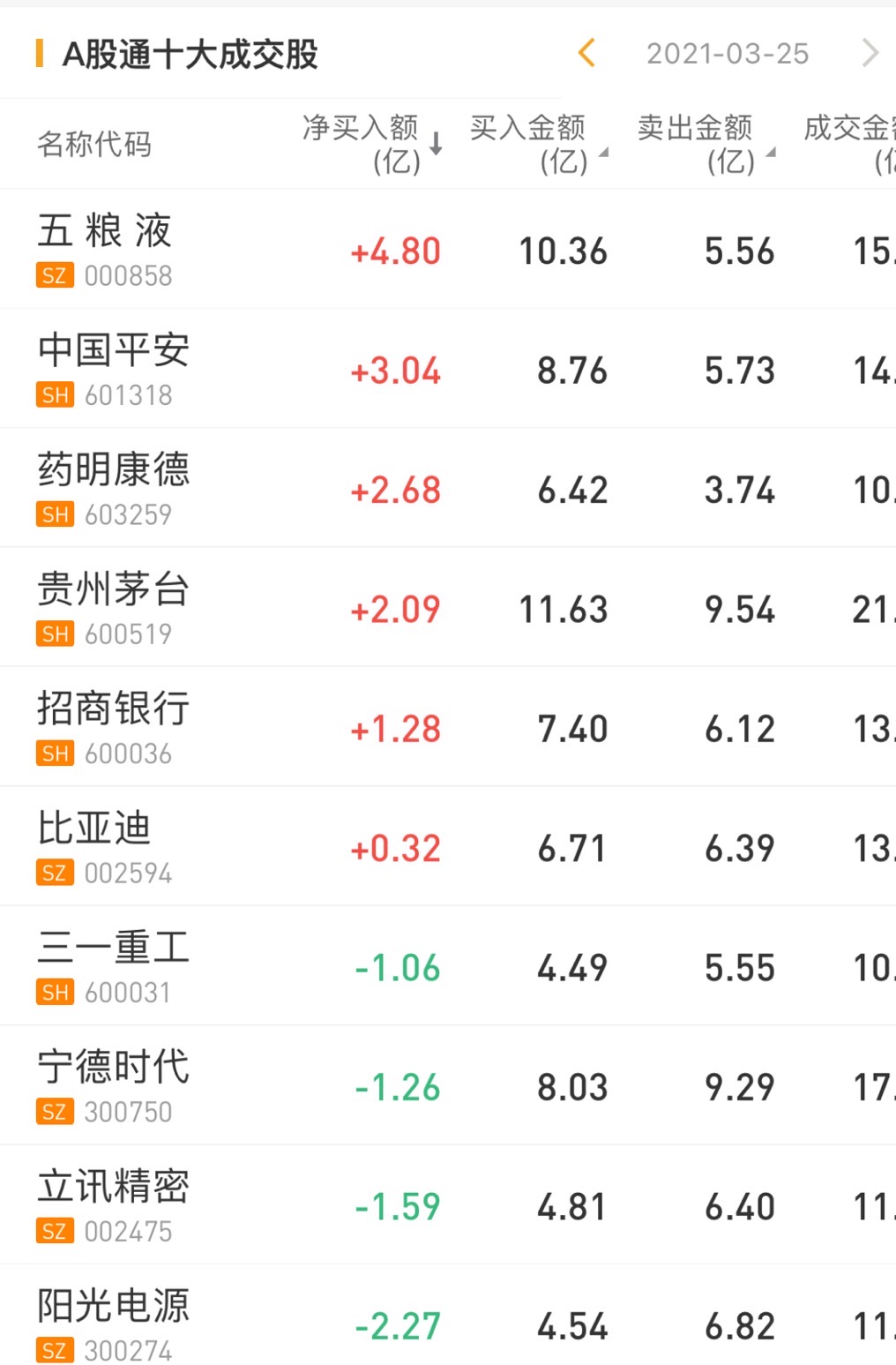Sort by 净买入额 column

tap(370, 144)
